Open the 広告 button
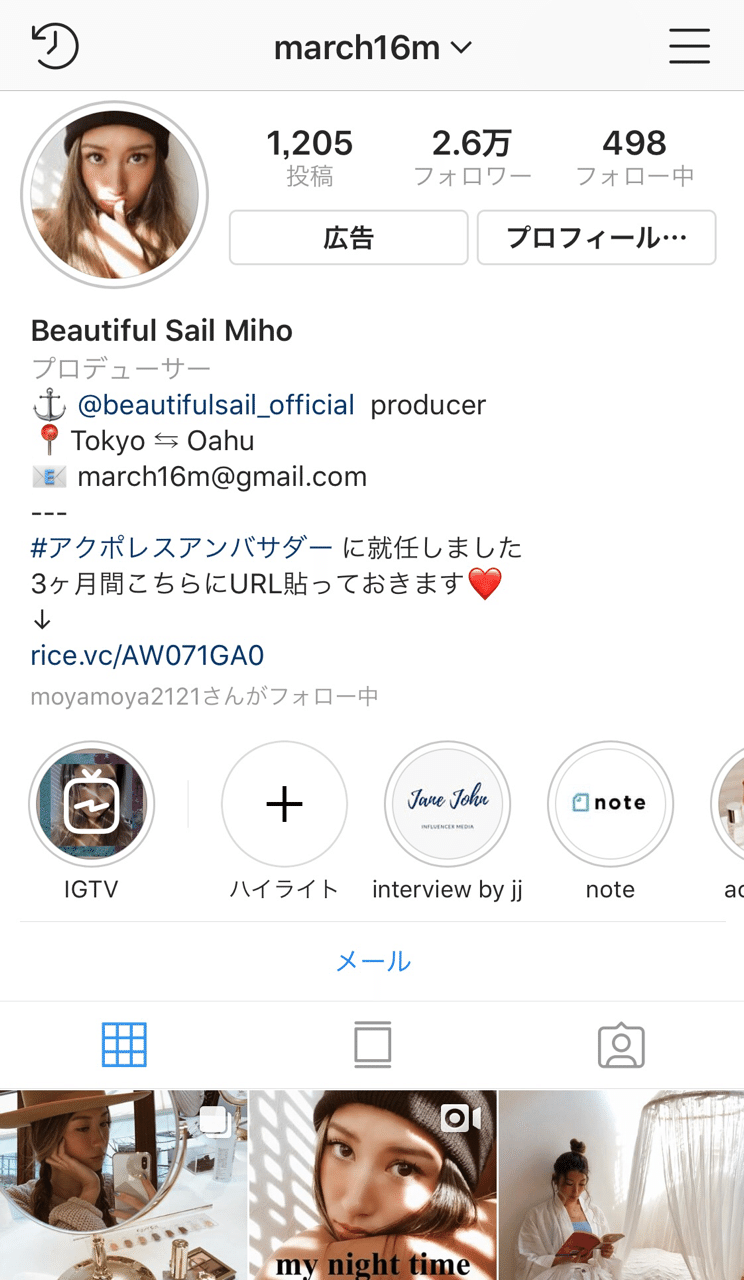The height and width of the screenshot is (1280, 744). point(348,238)
